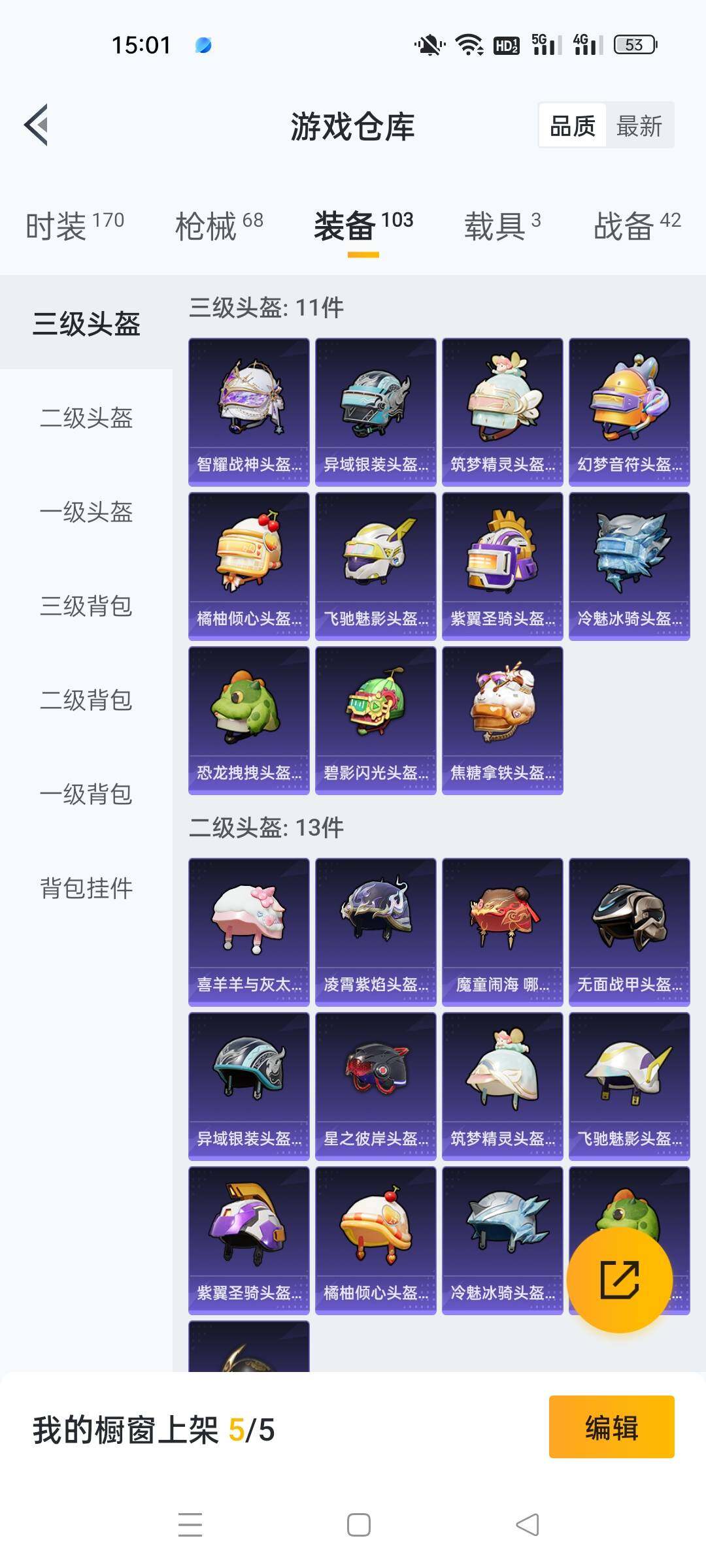Open the 焦糖拿铁头盔 item
The height and width of the screenshot is (1568, 706).
click(503, 720)
